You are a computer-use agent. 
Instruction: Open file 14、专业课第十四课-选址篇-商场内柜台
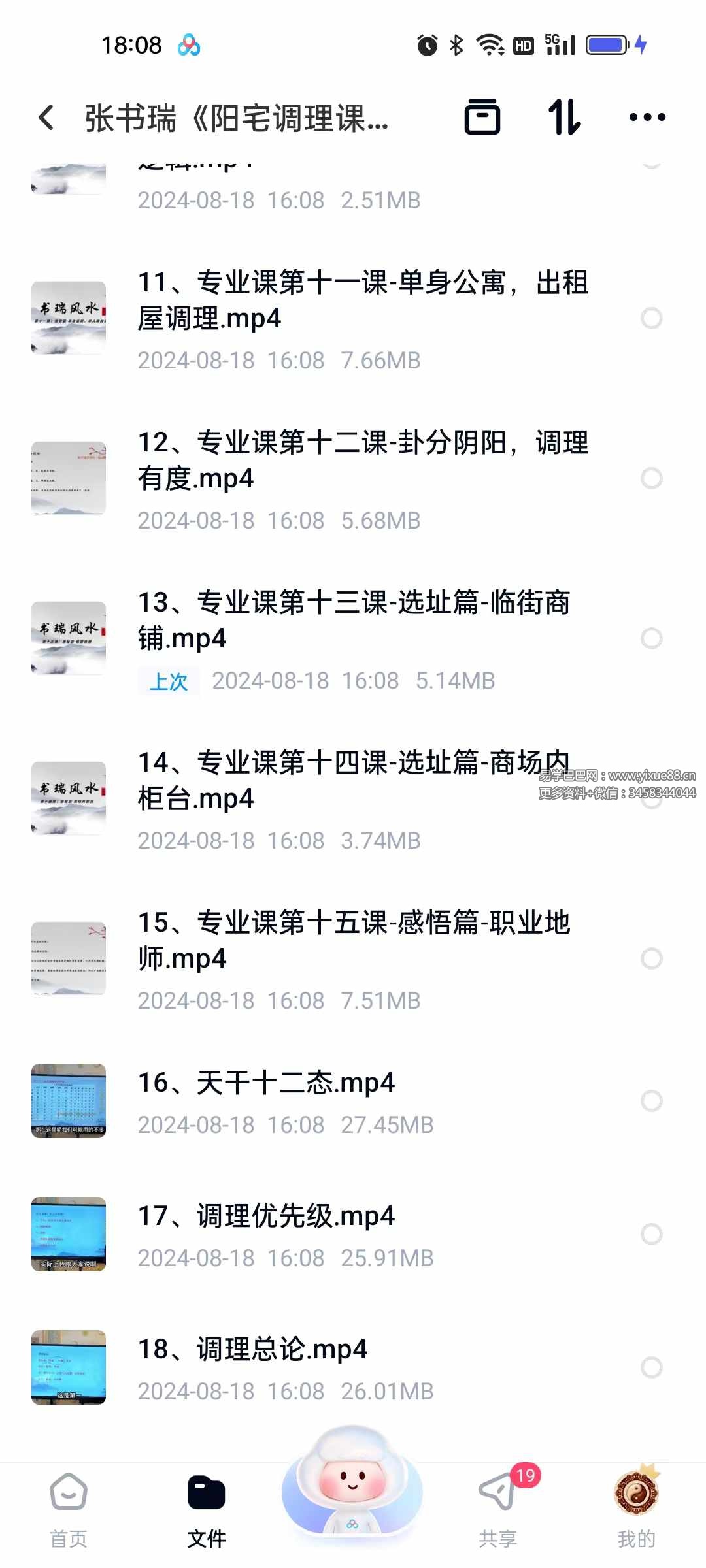tap(353, 780)
